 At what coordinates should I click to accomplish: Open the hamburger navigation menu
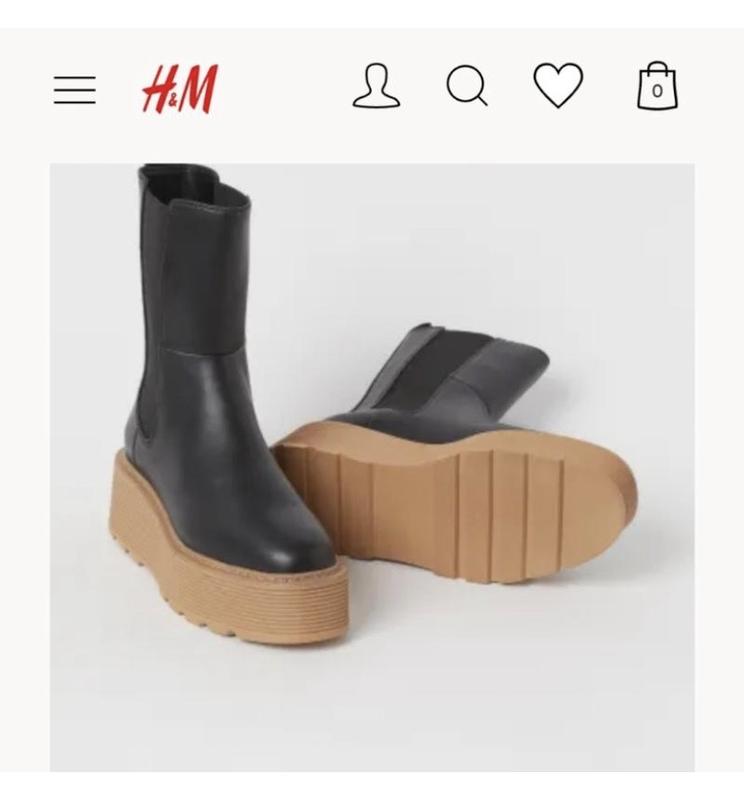(x=75, y=89)
